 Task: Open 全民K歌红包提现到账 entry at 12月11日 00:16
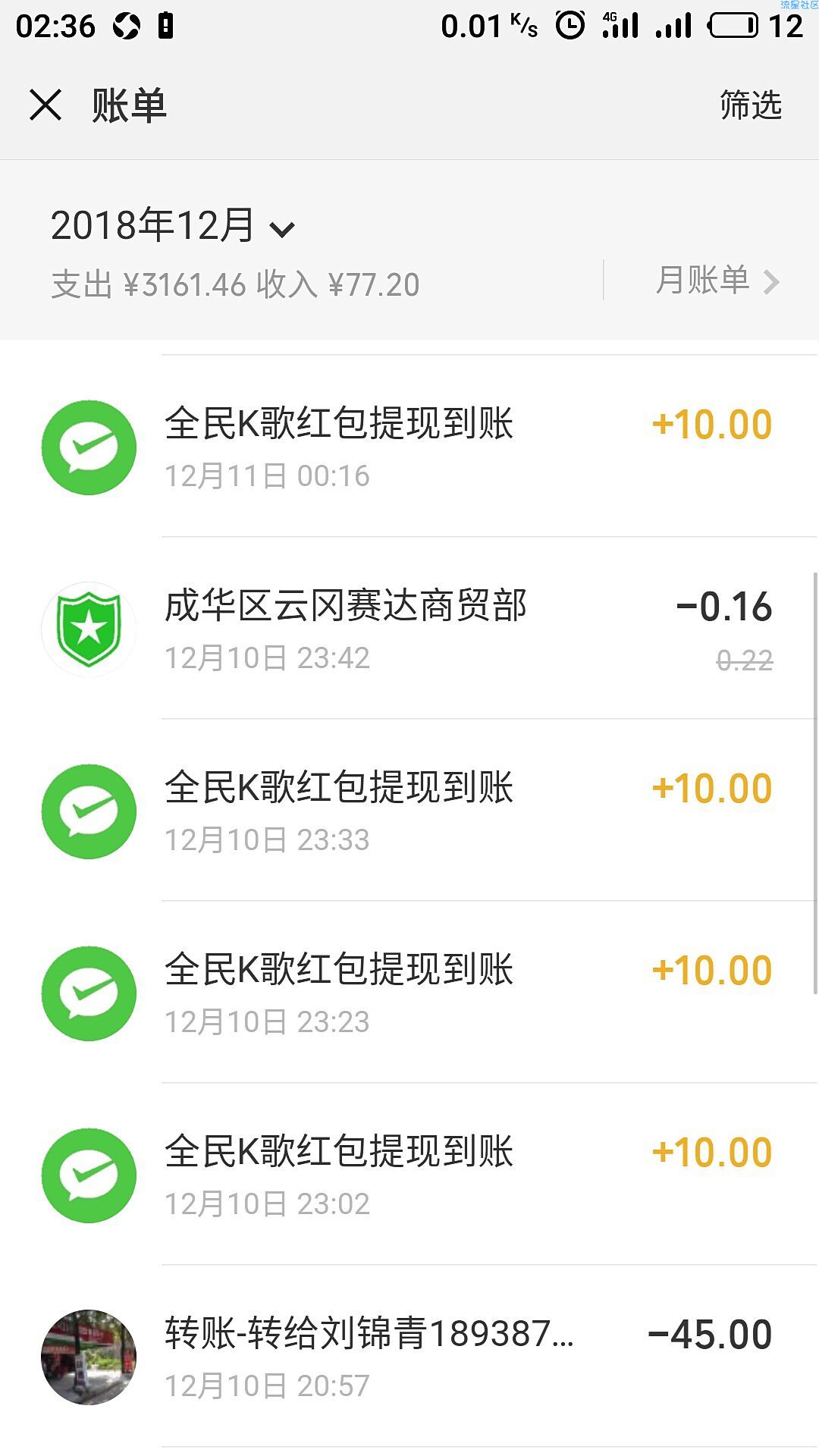pyautogui.click(x=409, y=447)
